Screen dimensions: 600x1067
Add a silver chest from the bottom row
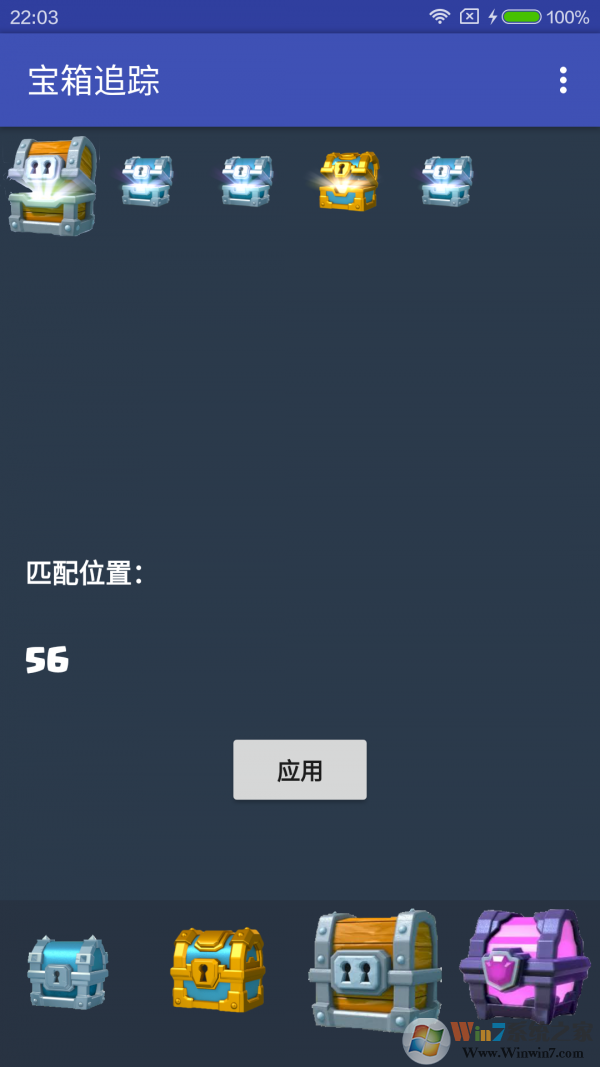67,971
